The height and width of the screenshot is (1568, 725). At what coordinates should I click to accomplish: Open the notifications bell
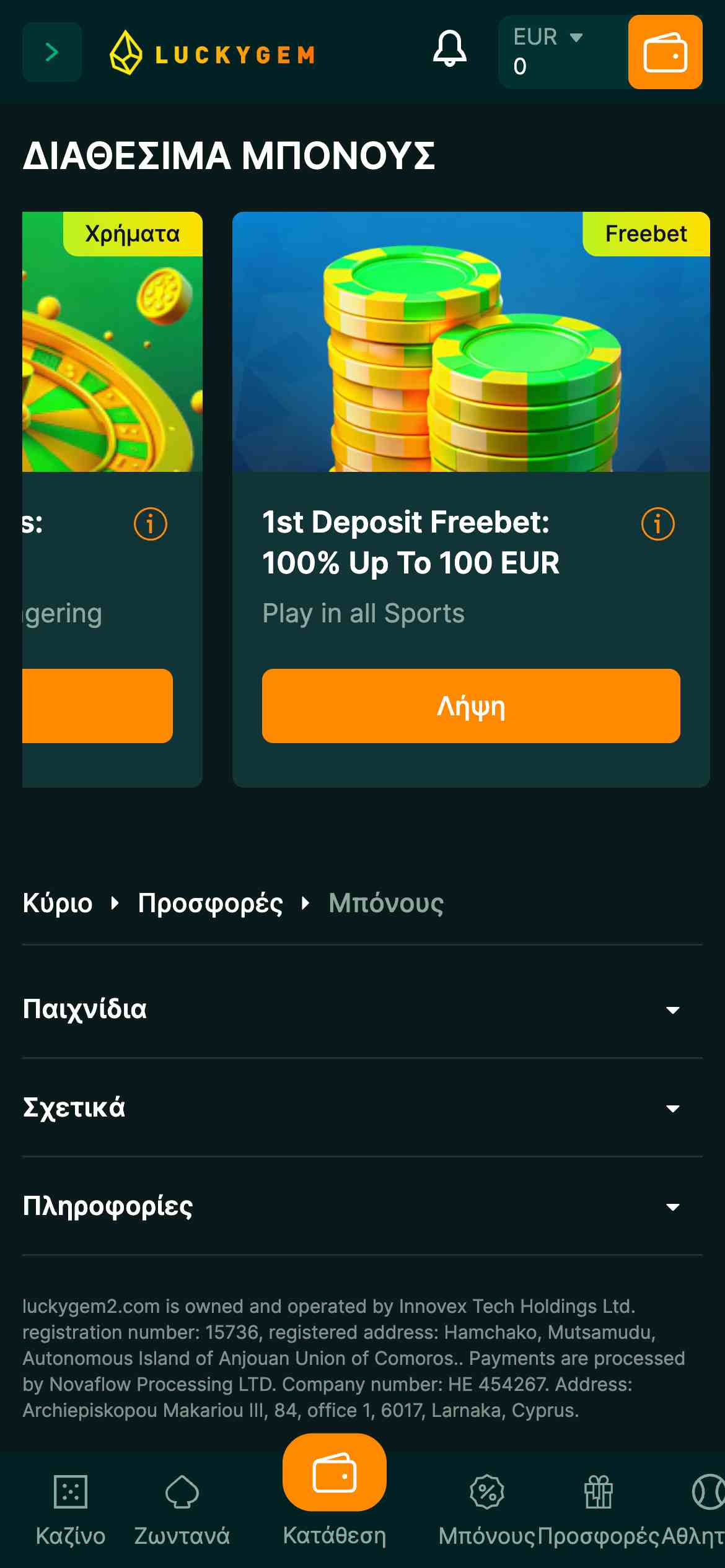(x=449, y=49)
